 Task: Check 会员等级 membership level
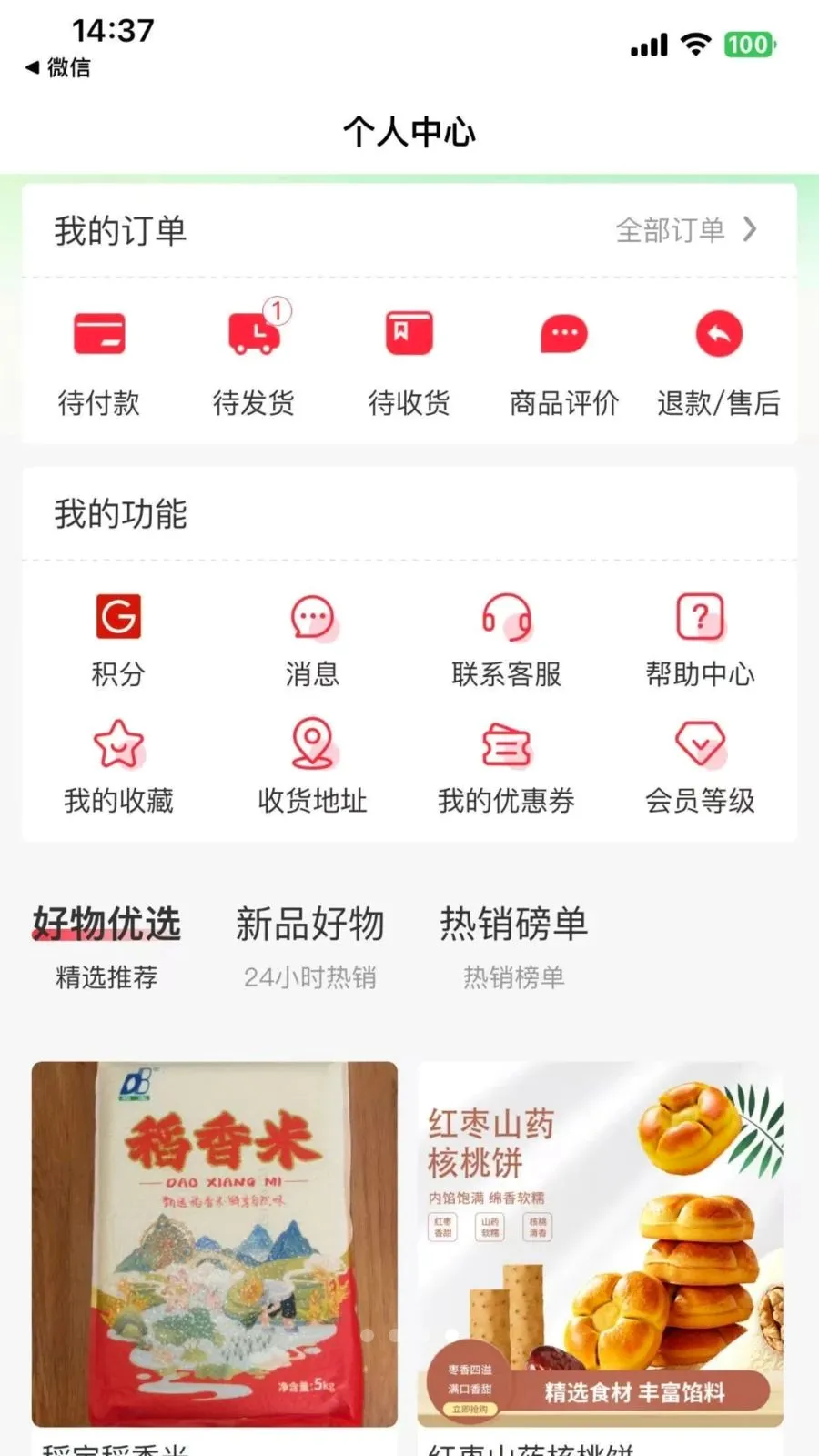pos(700,767)
